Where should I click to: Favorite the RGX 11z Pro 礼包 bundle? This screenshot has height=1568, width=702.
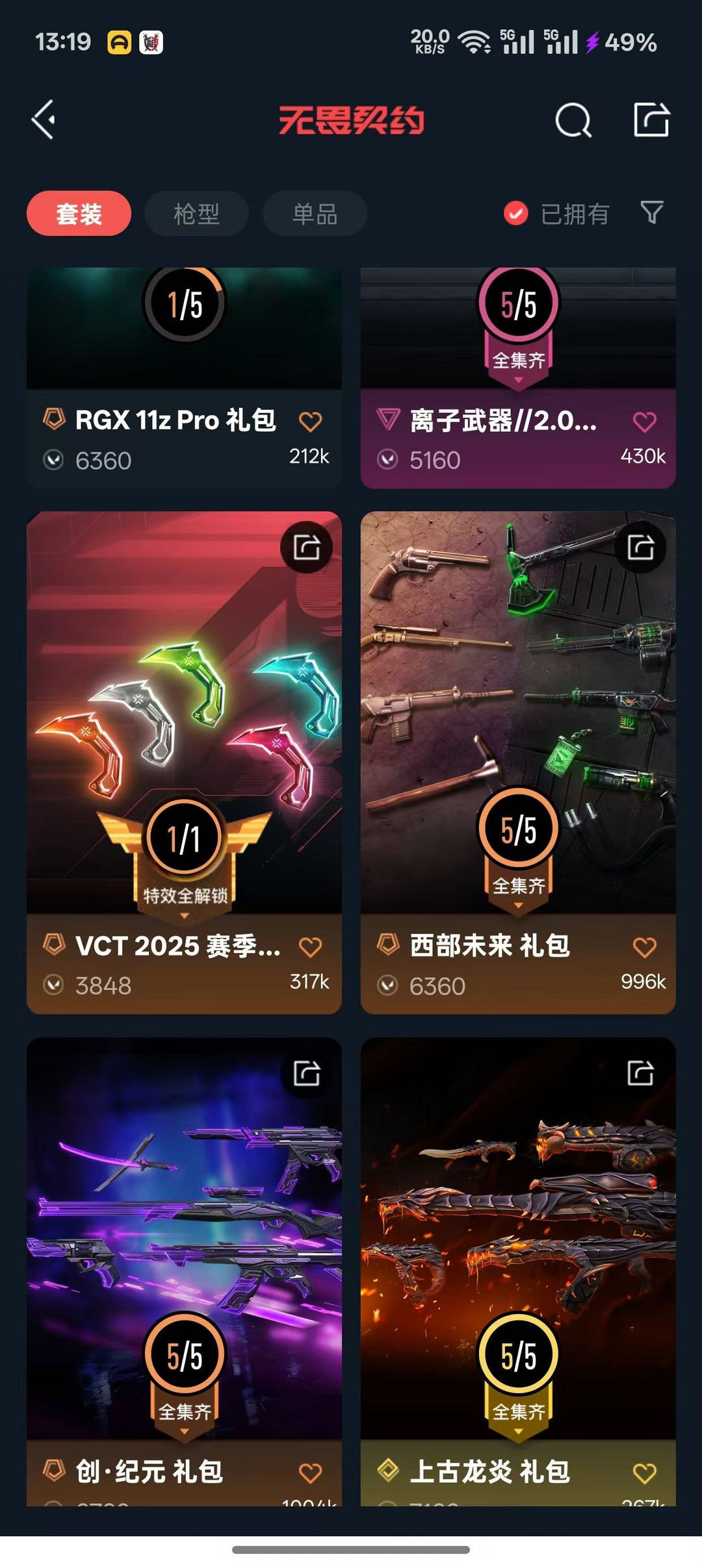pos(310,422)
